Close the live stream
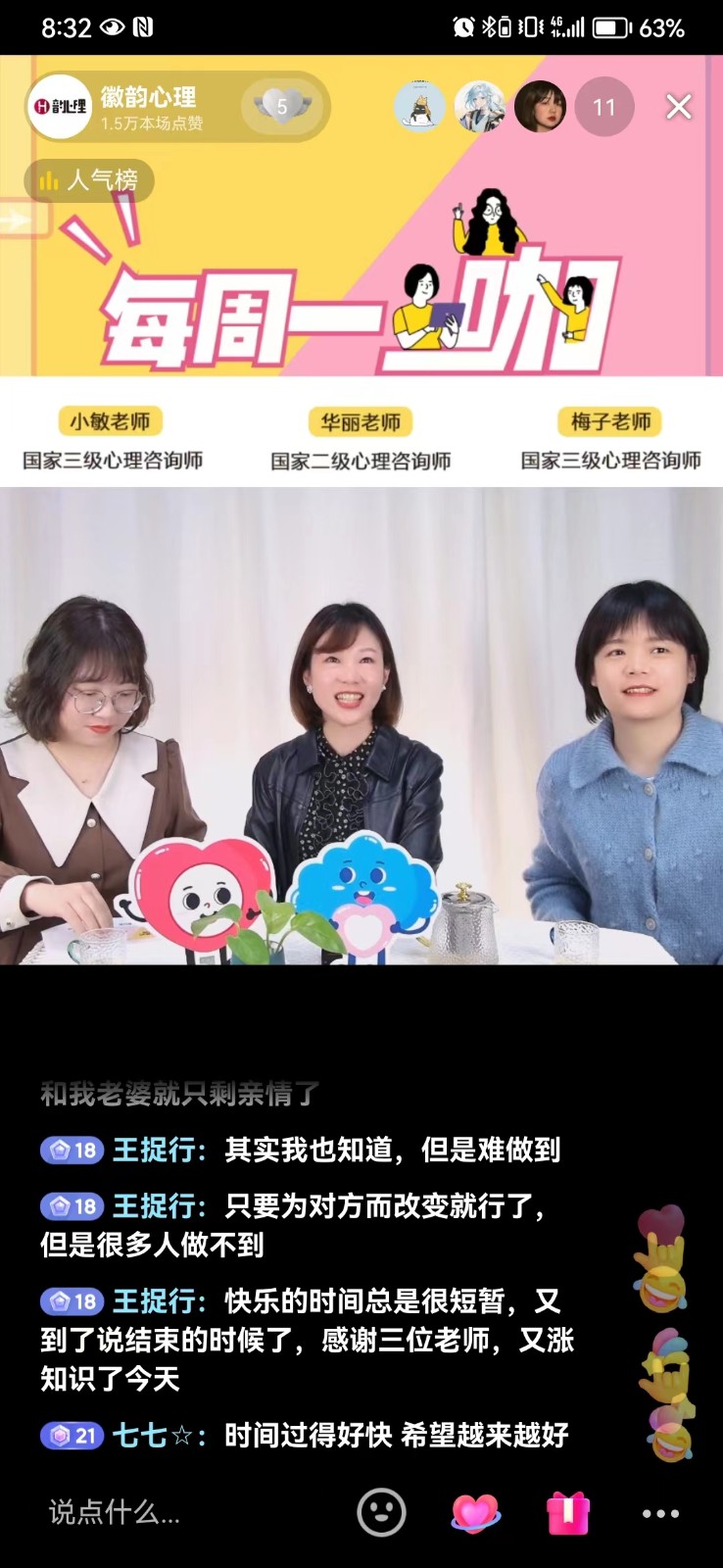The width and height of the screenshot is (723, 1568). point(679,107)
